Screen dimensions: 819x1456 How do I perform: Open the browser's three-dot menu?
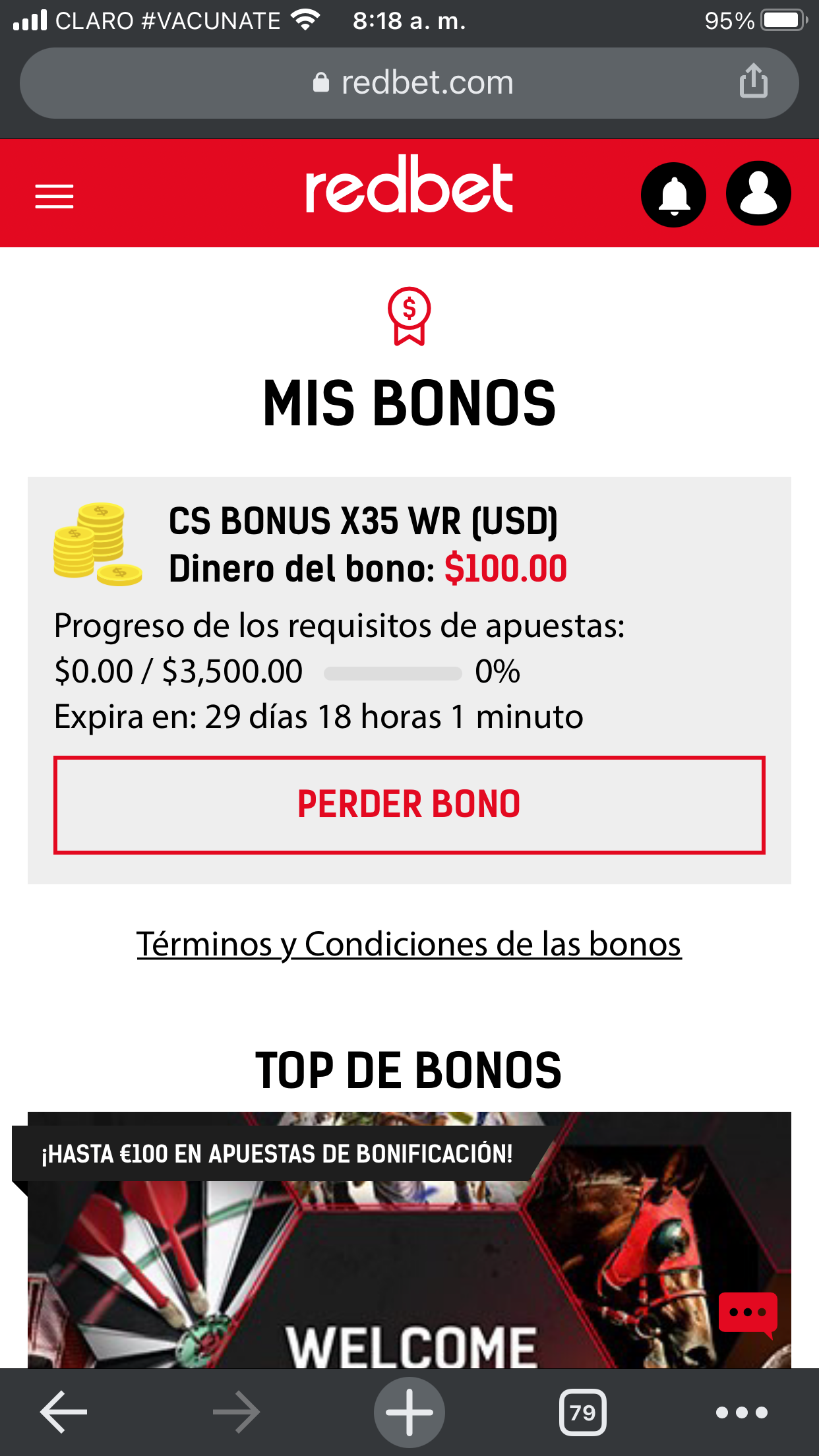click(x=742, y=1412)
